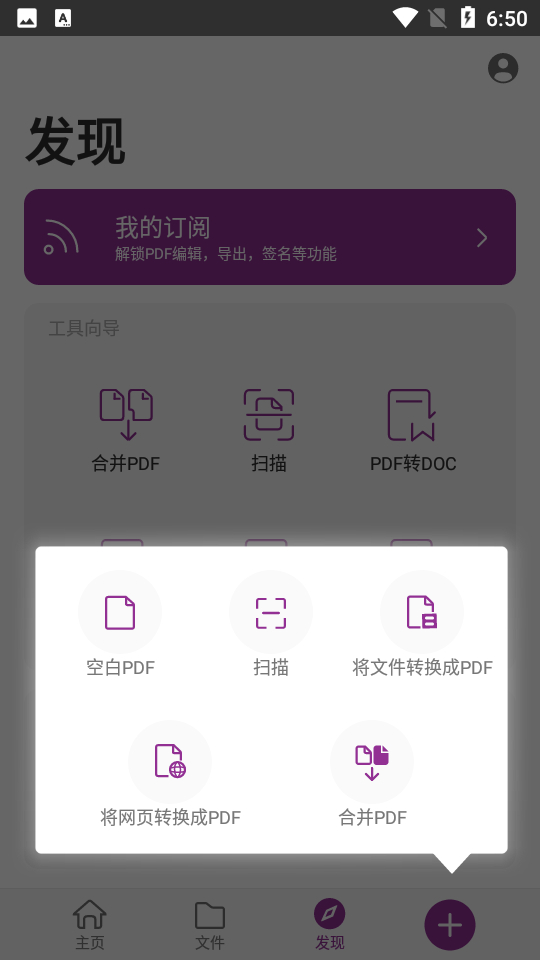This screenshot has width=540, height=960.
Task: Select 将文件转换成PDF option
Action: coord(422,623)
